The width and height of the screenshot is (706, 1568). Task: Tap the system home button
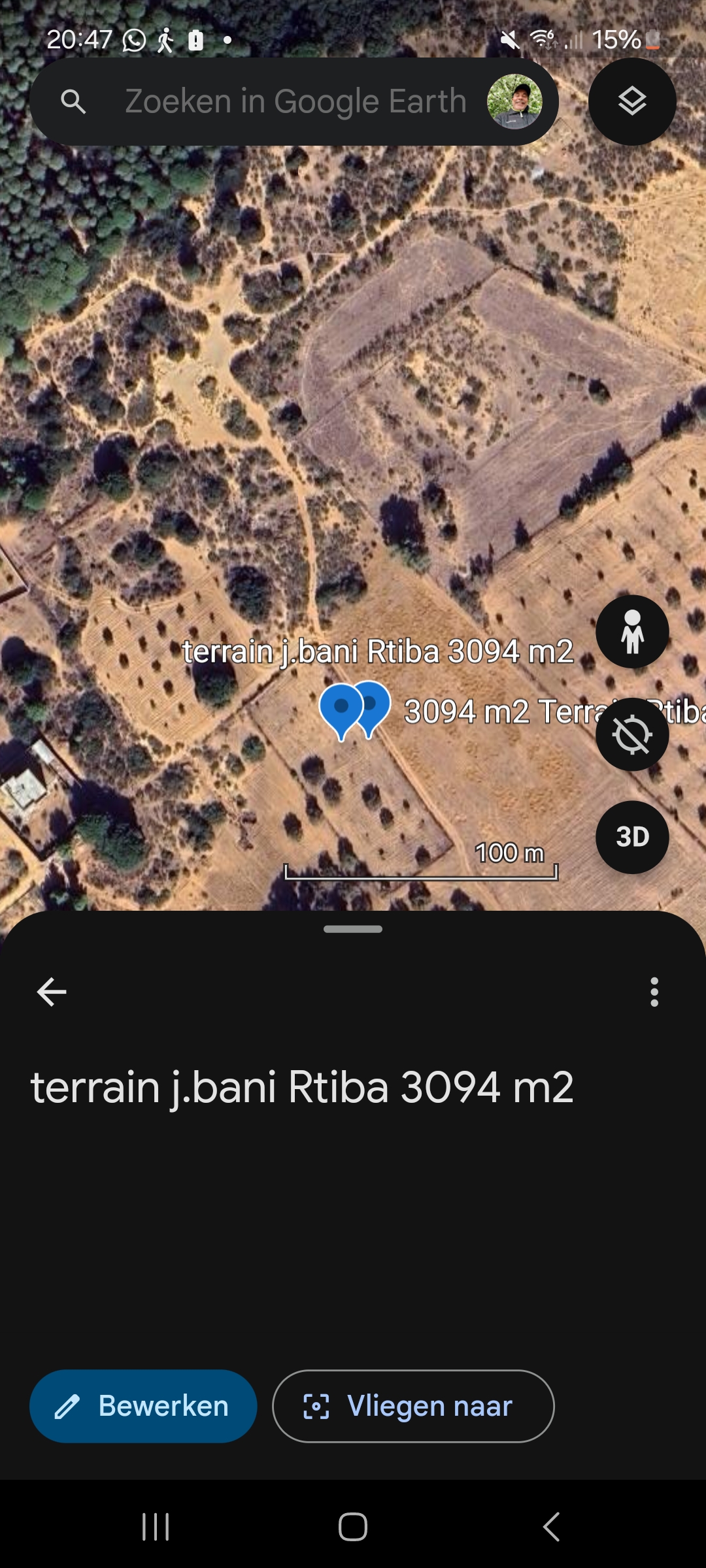pos(353,1527)
